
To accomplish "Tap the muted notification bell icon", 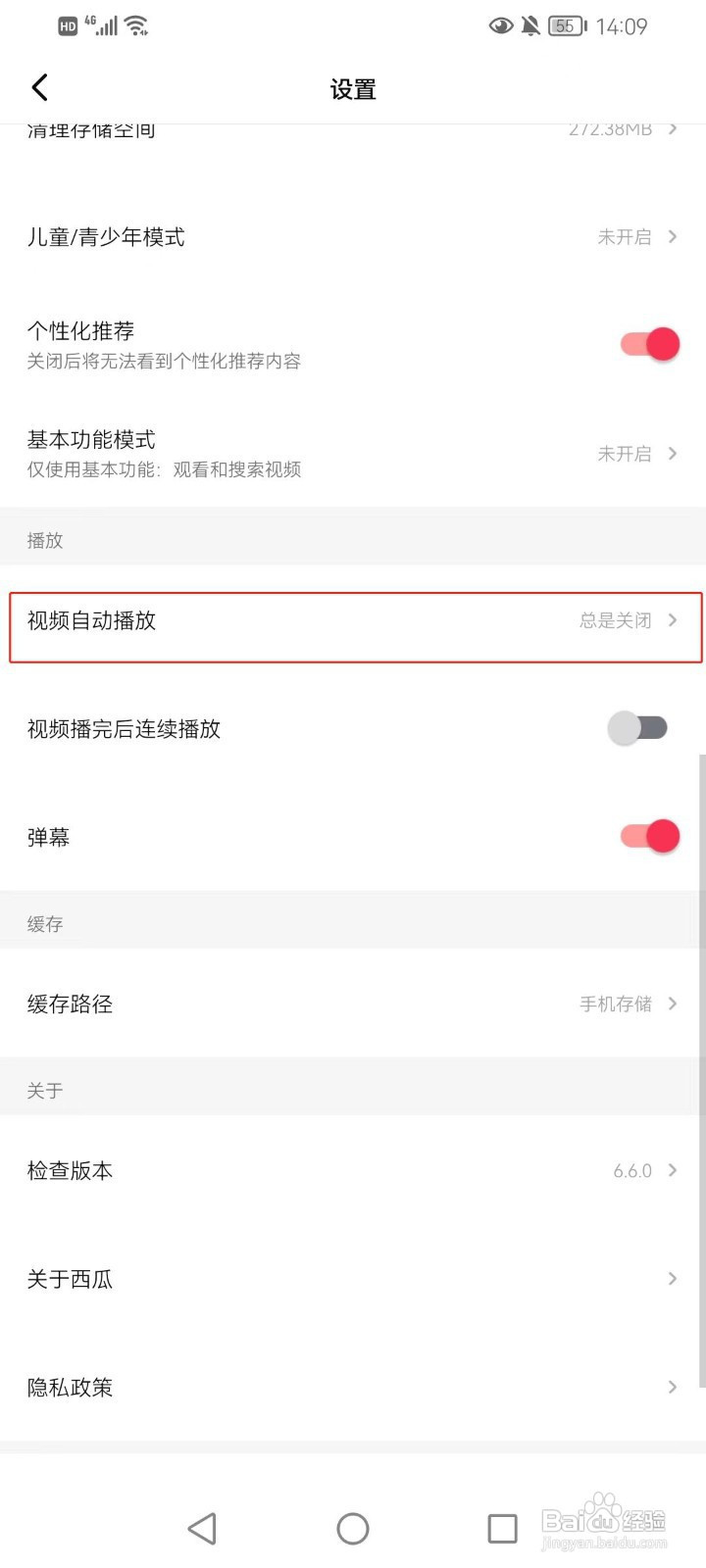I will [530, 26].
